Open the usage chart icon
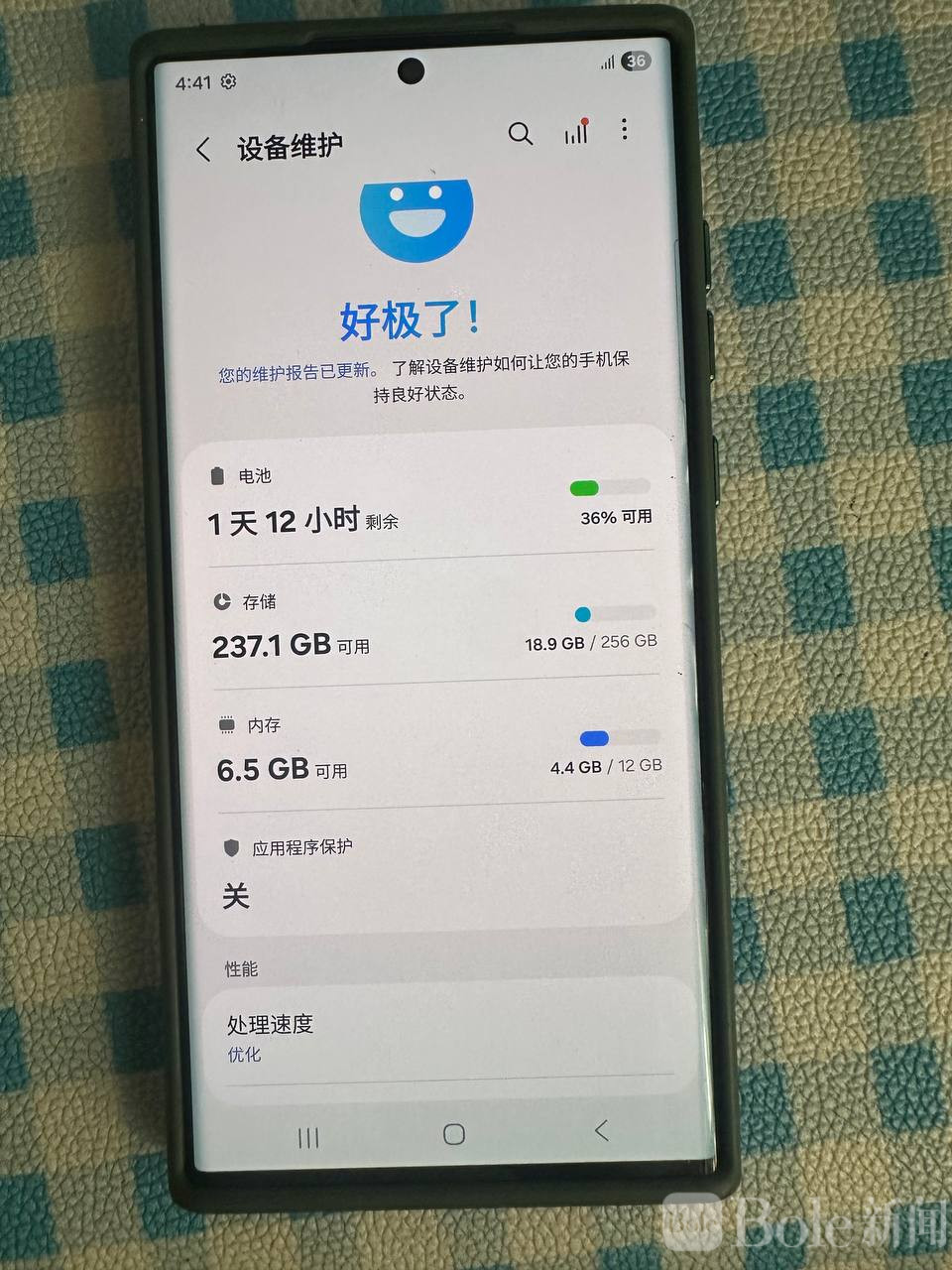Screen dimensions: 952x1270 pos(576,132)
